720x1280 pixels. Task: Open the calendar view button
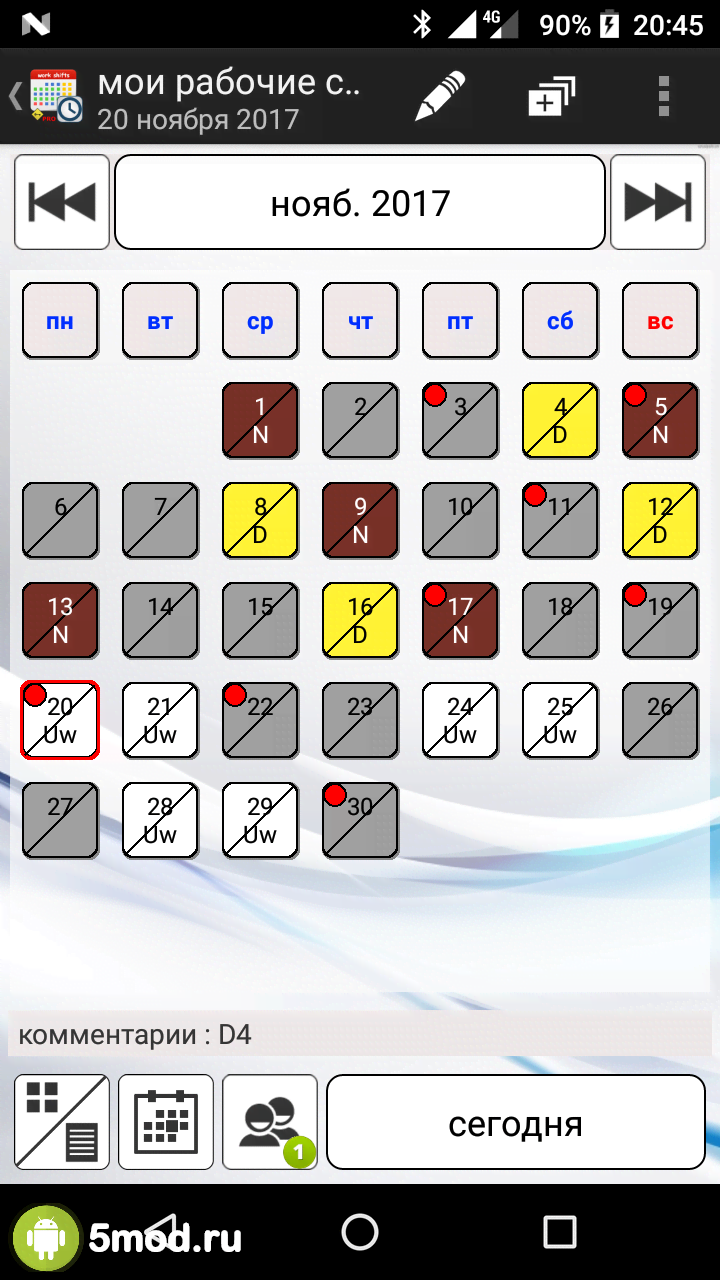point(166,1122)
